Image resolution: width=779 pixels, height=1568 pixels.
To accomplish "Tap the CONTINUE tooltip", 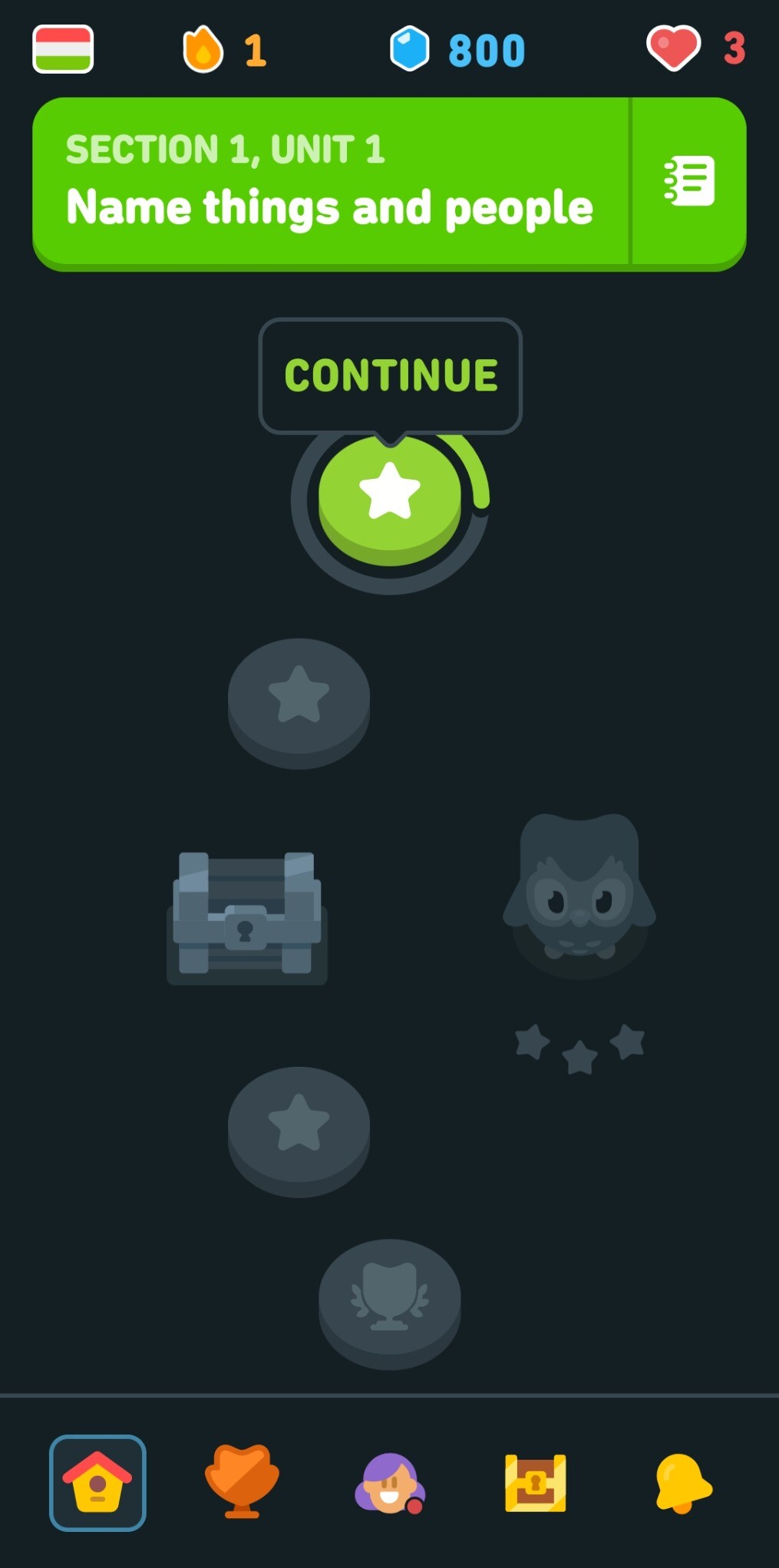I will pyautogui.click(x=391, y=375).
